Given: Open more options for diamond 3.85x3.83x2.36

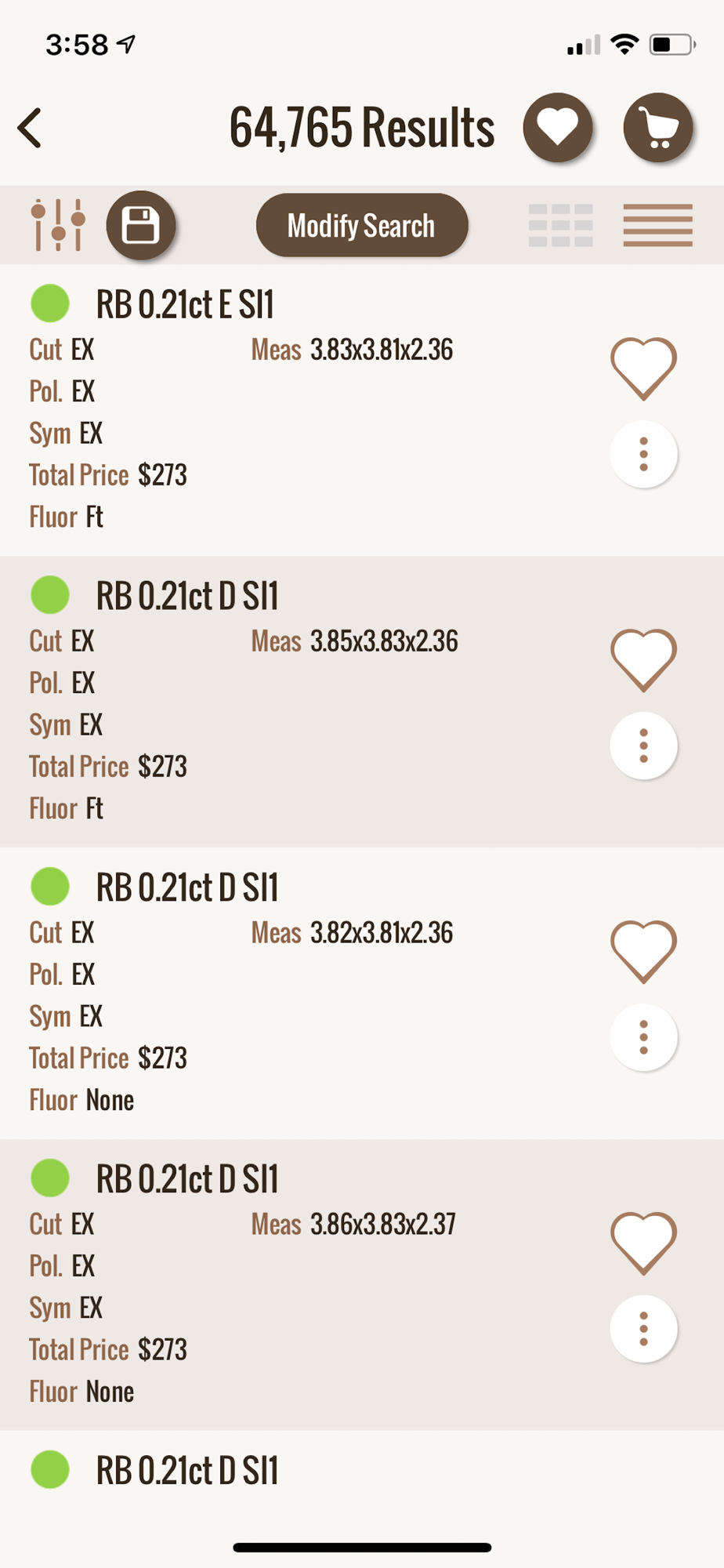Looking at the screenshot, I should point(643,746).
